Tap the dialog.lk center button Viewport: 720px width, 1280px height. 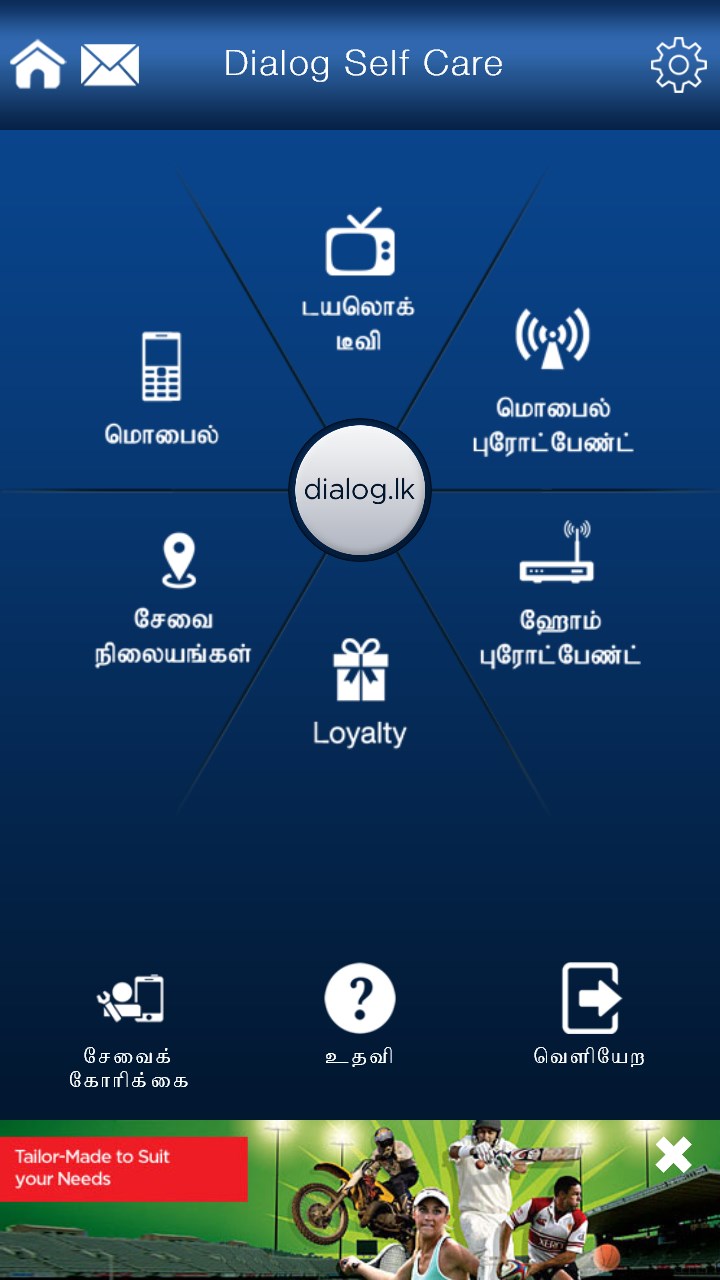point(360,490)
